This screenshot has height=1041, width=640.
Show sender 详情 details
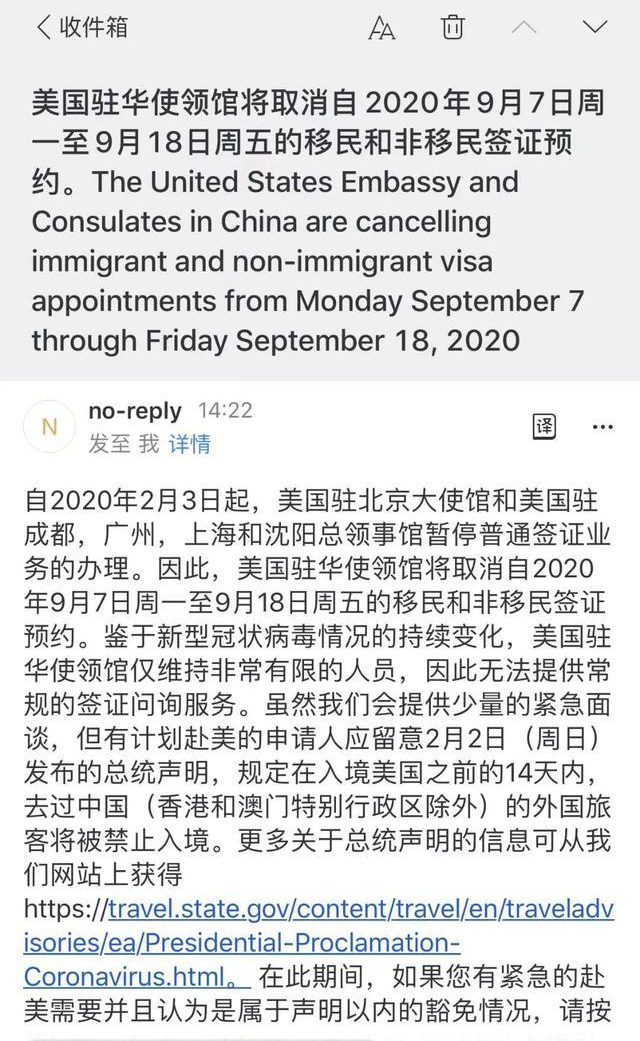pos(189,444)
